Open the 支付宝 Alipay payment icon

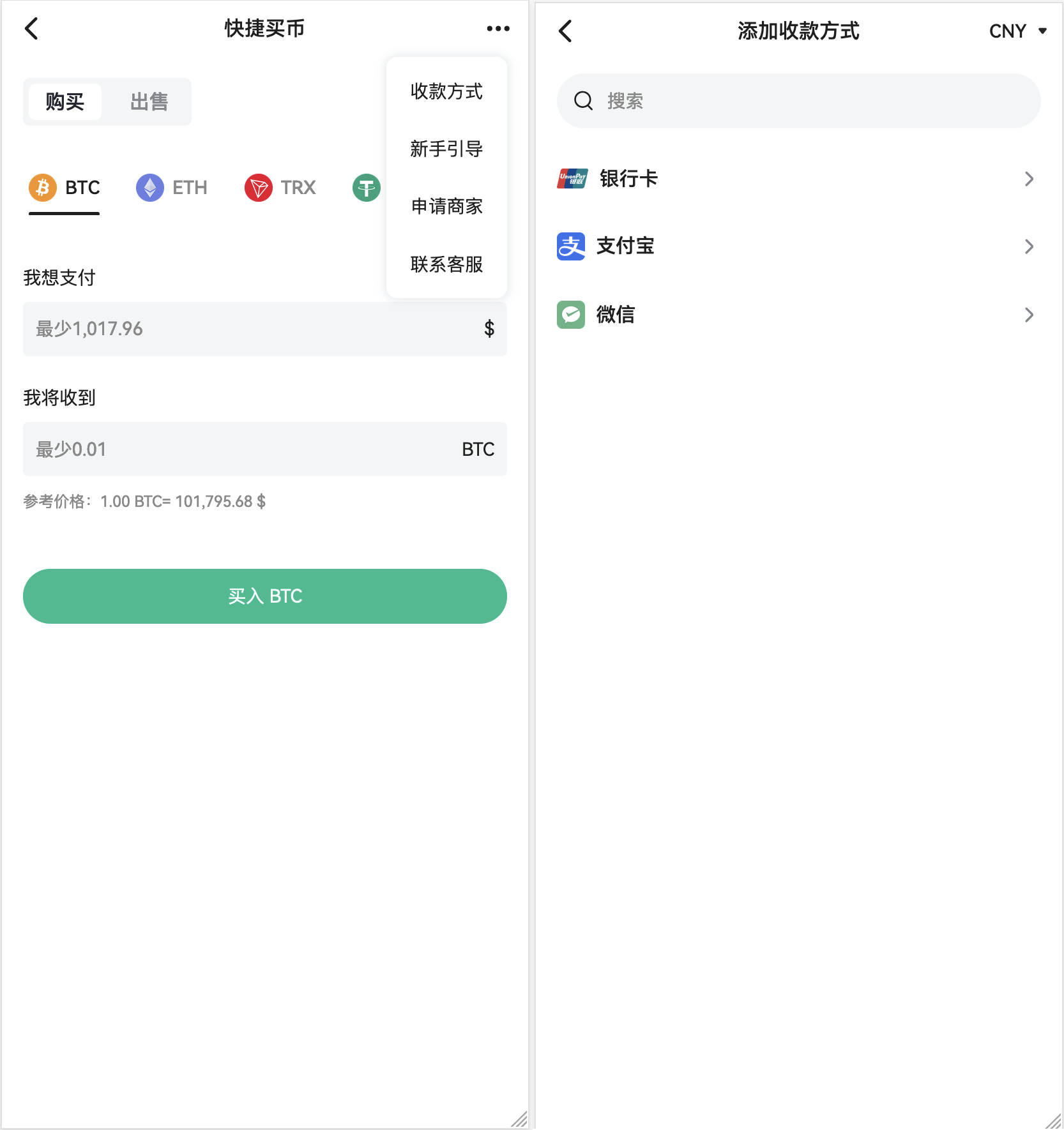tap(572, 246)
